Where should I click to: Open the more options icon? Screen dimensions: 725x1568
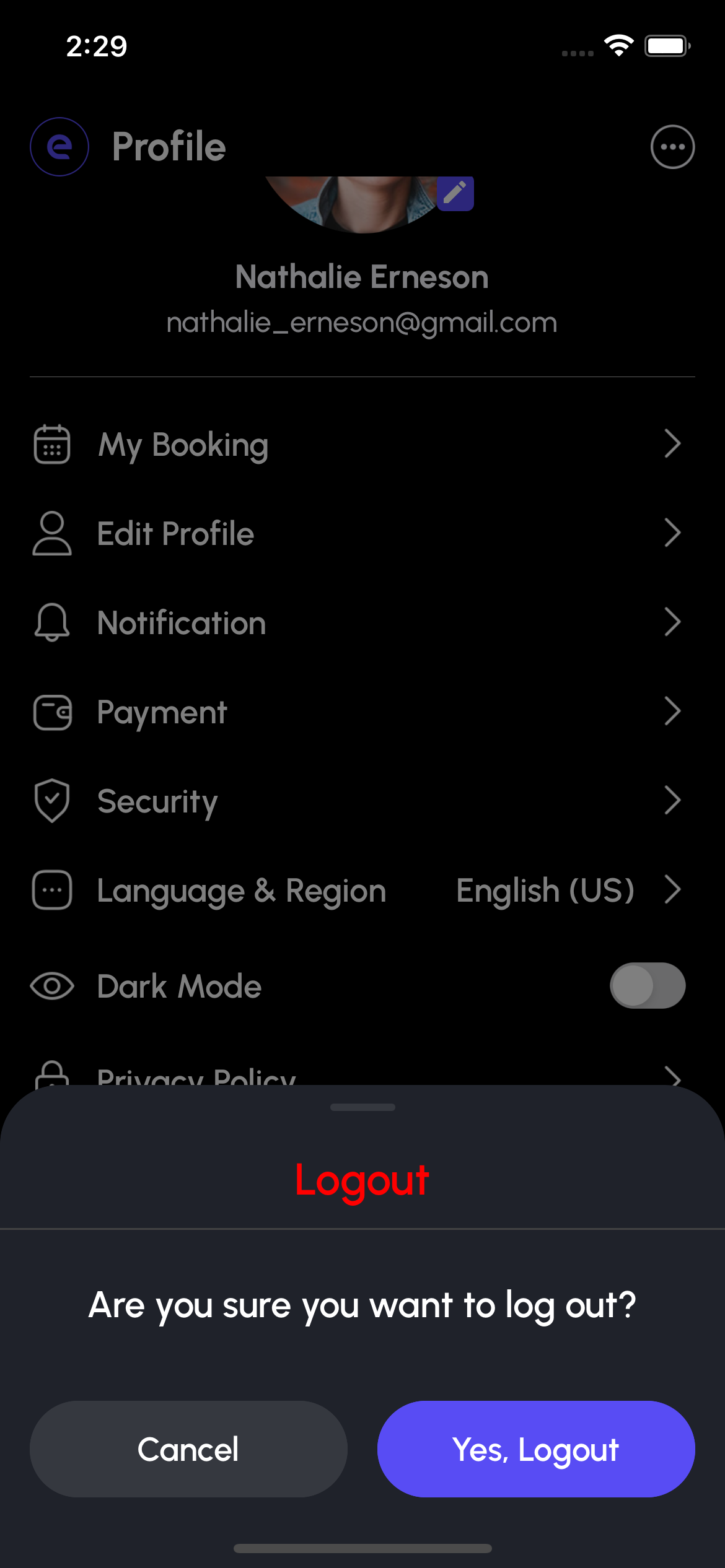coord(672,147)
